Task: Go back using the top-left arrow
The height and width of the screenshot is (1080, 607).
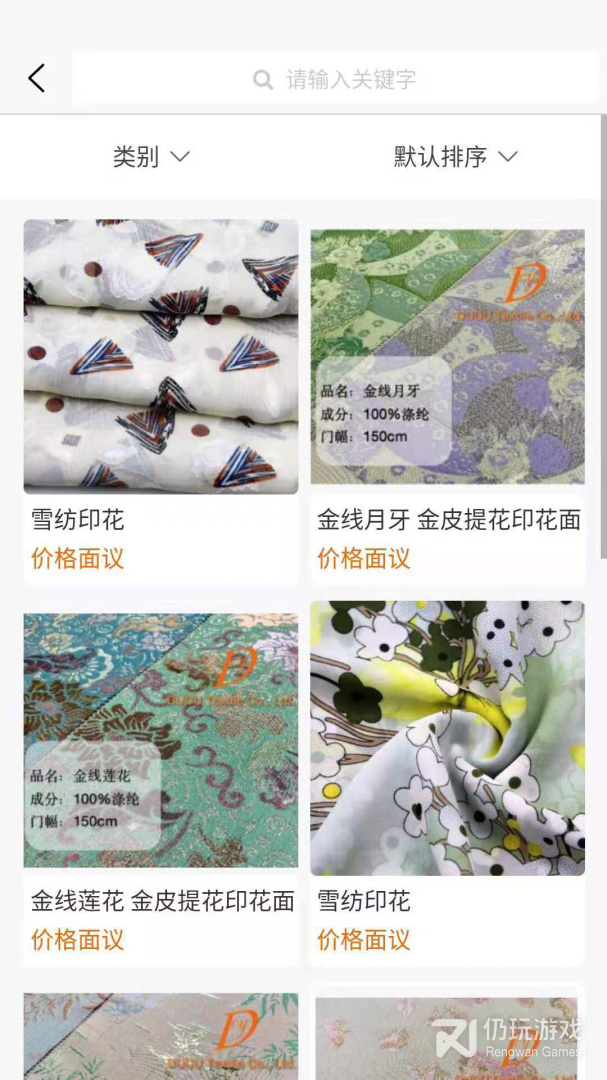Action: coord(37,78)
